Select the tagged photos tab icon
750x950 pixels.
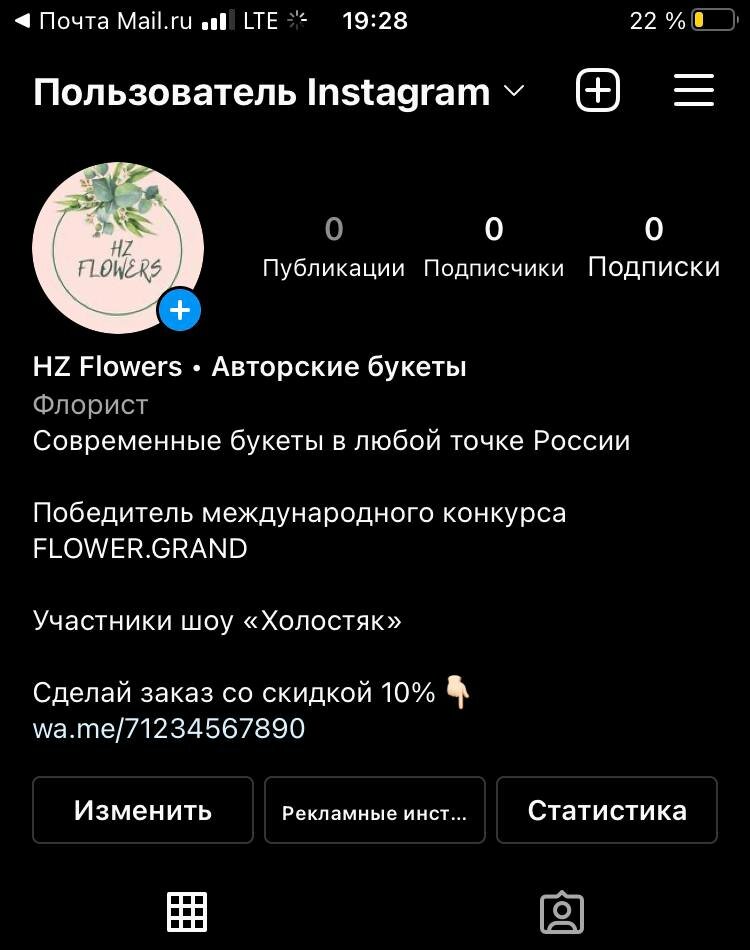pyautogui.click(x=562, y=912)
